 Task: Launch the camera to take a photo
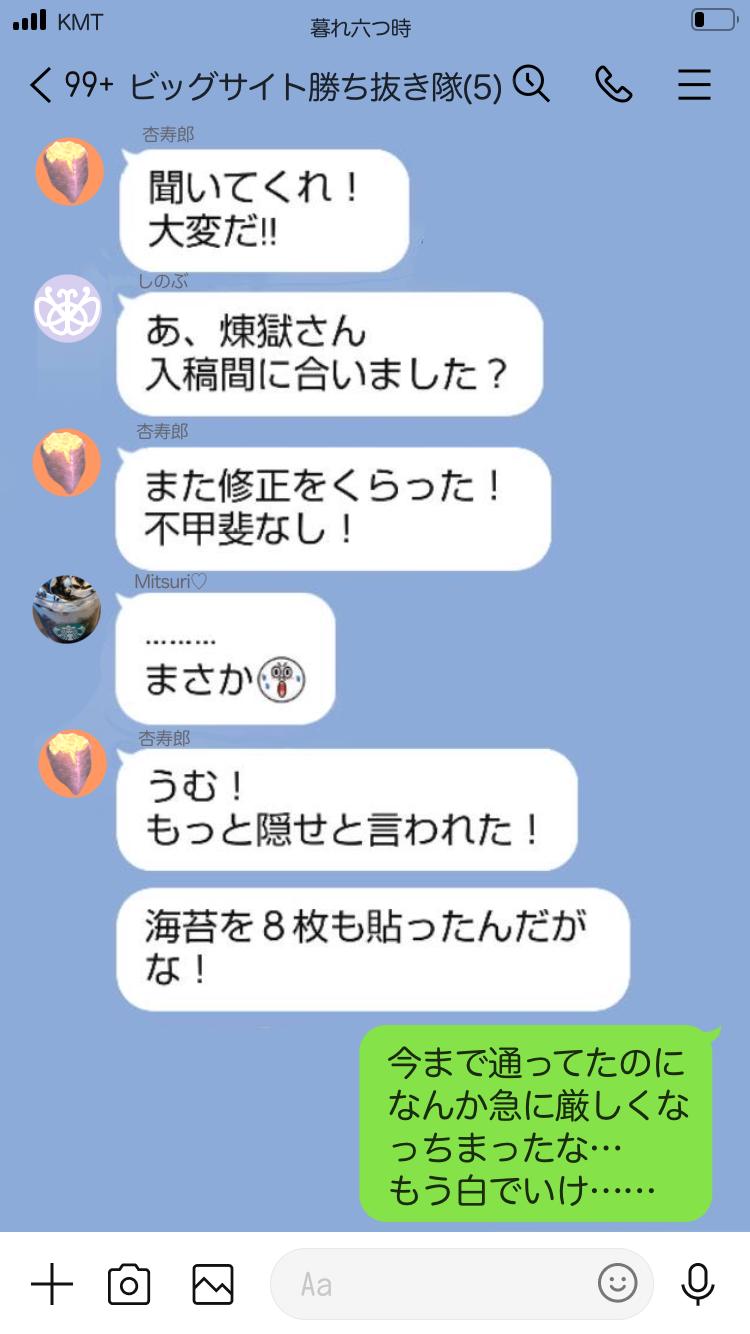129,1284
